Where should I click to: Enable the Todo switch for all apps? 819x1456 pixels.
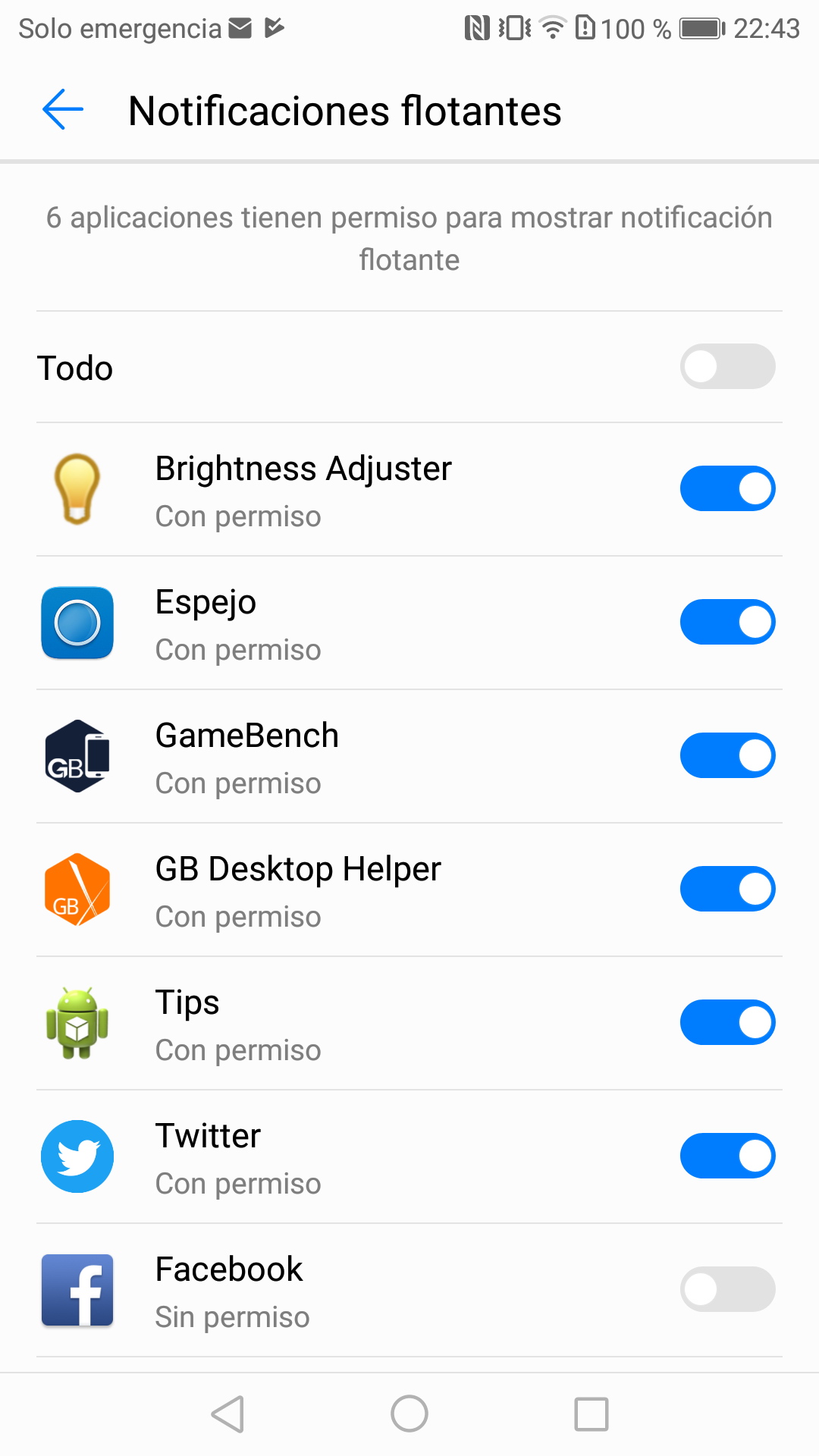(727, 367)
